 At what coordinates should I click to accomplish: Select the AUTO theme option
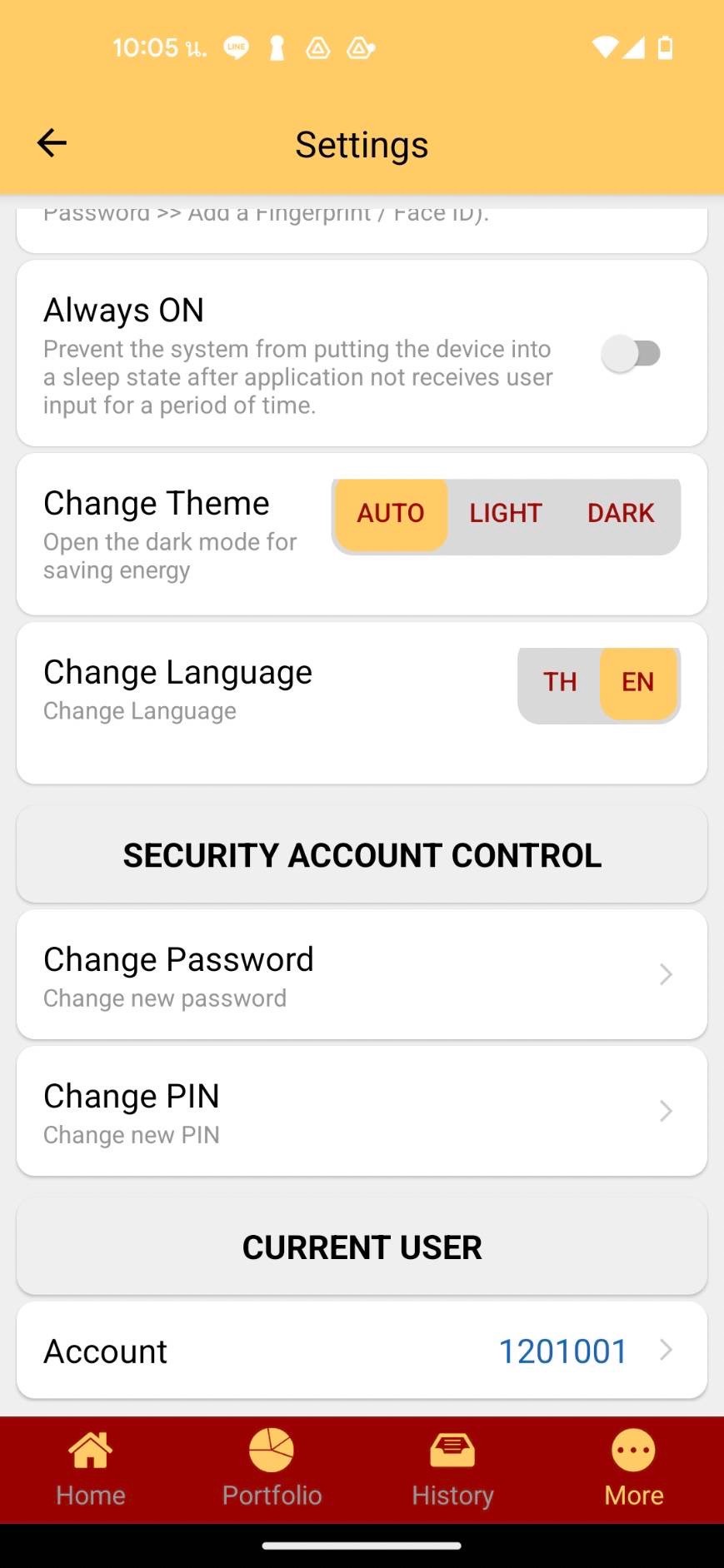click(x=391, y=513)
